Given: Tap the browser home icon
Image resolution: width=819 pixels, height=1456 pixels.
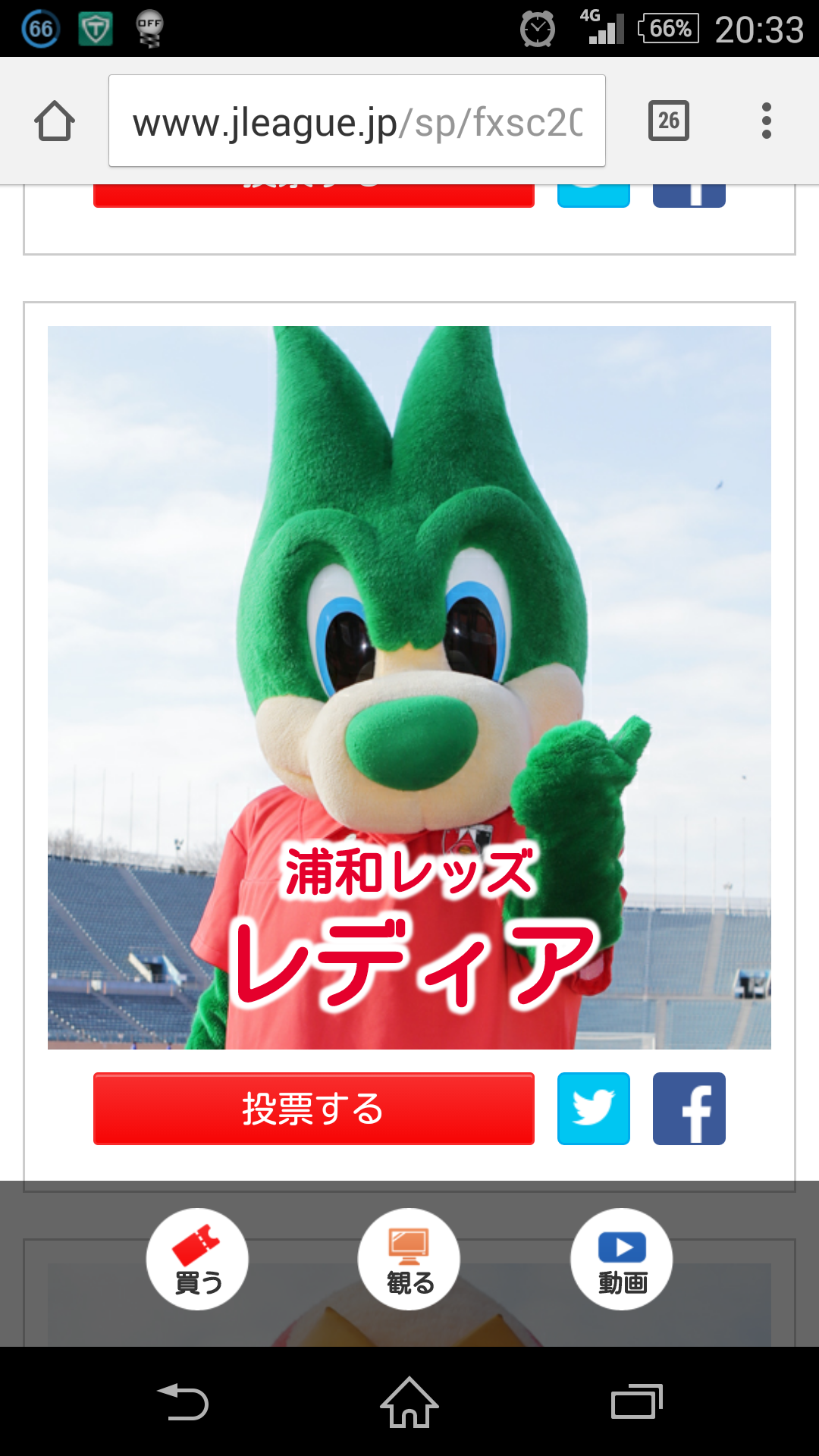Looking at the screenshot, I should click(55, 121).
